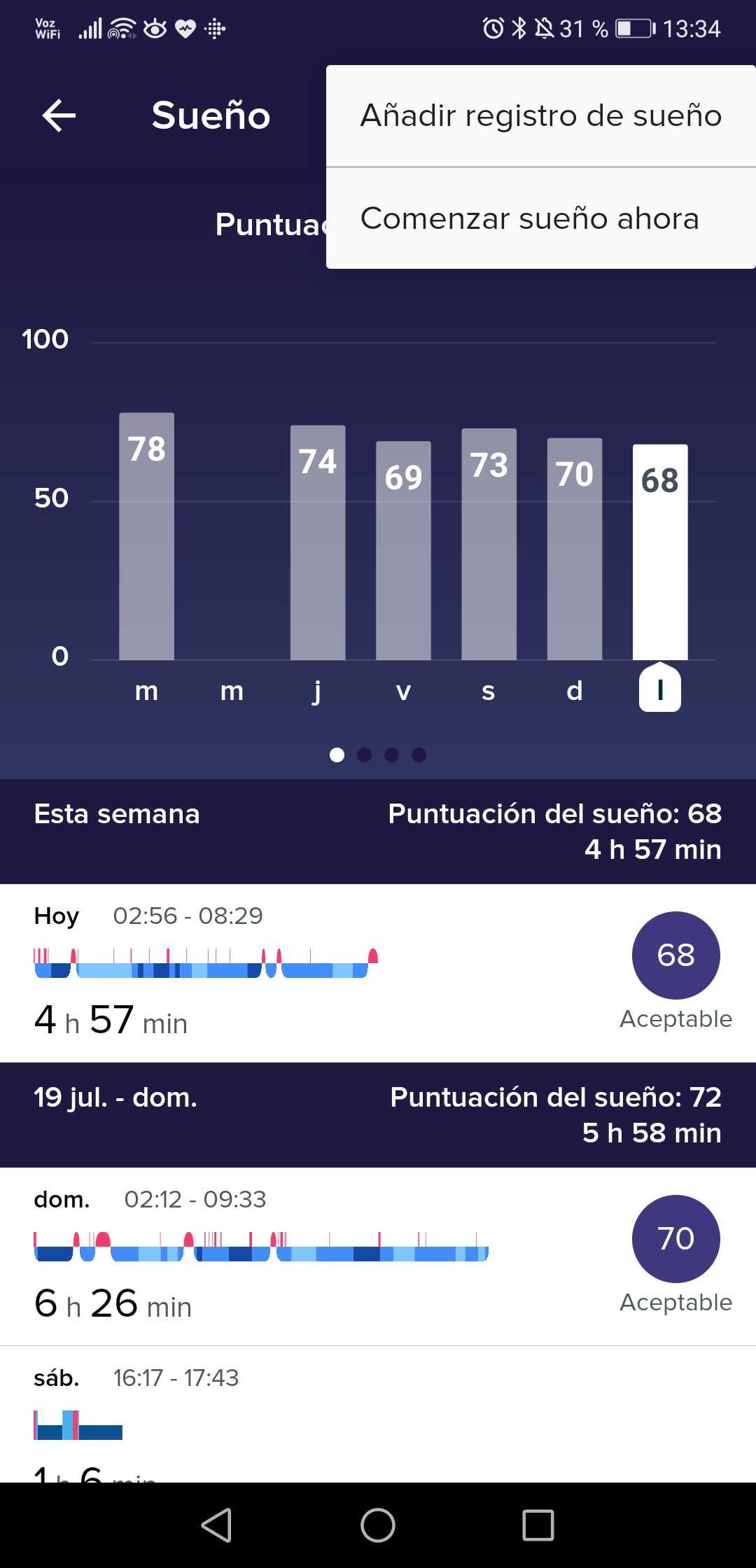756x1568 pixels.
Task: Go back using the arrow beside Sueño
Action: pyautogui.click(x=59, y=115)
